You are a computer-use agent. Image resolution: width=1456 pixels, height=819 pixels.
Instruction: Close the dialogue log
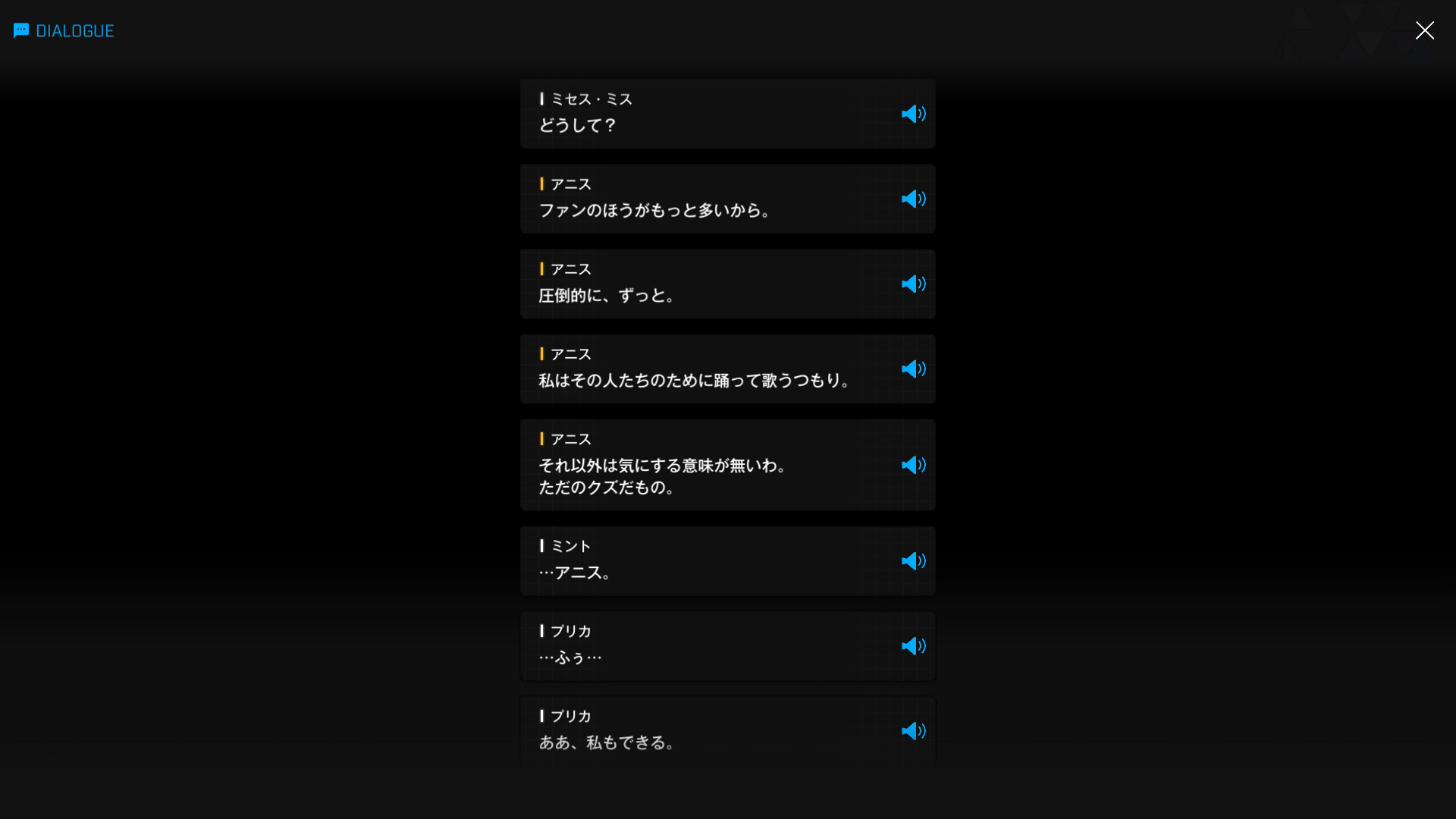tap(1424, 30)
